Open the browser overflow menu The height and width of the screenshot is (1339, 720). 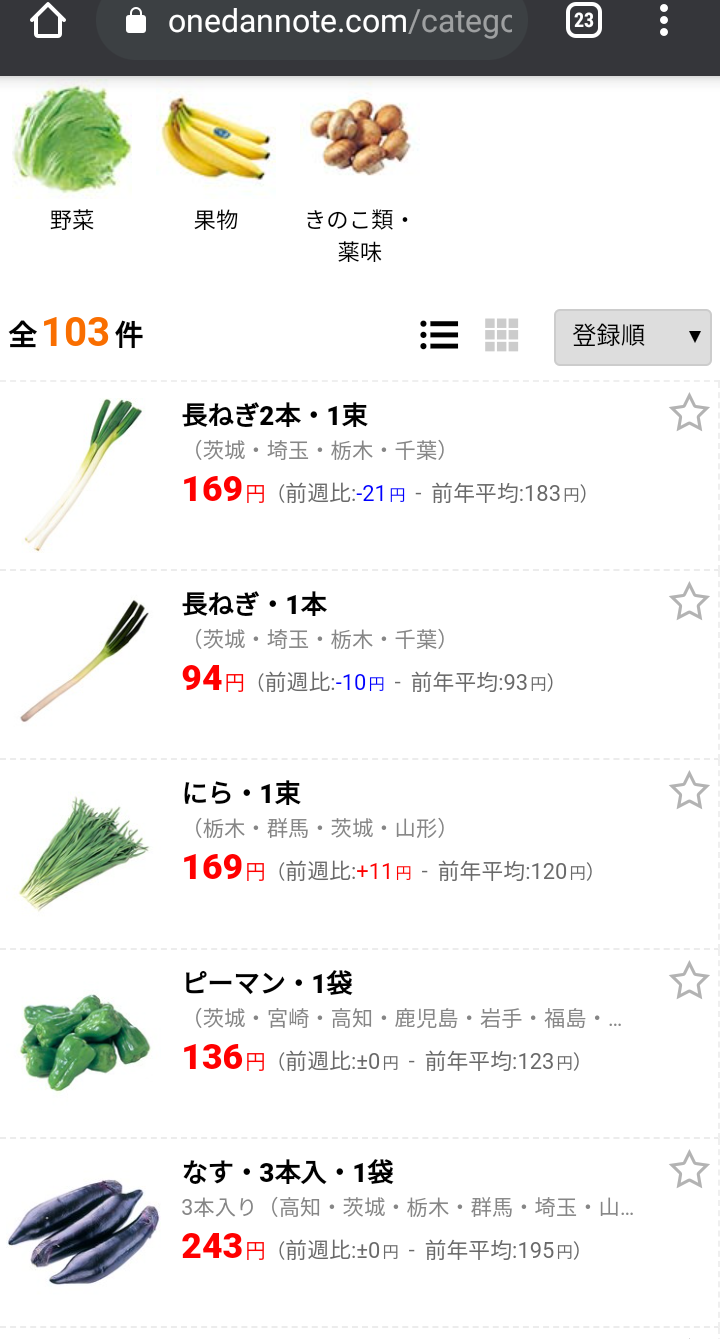click(x=664, y=21)
